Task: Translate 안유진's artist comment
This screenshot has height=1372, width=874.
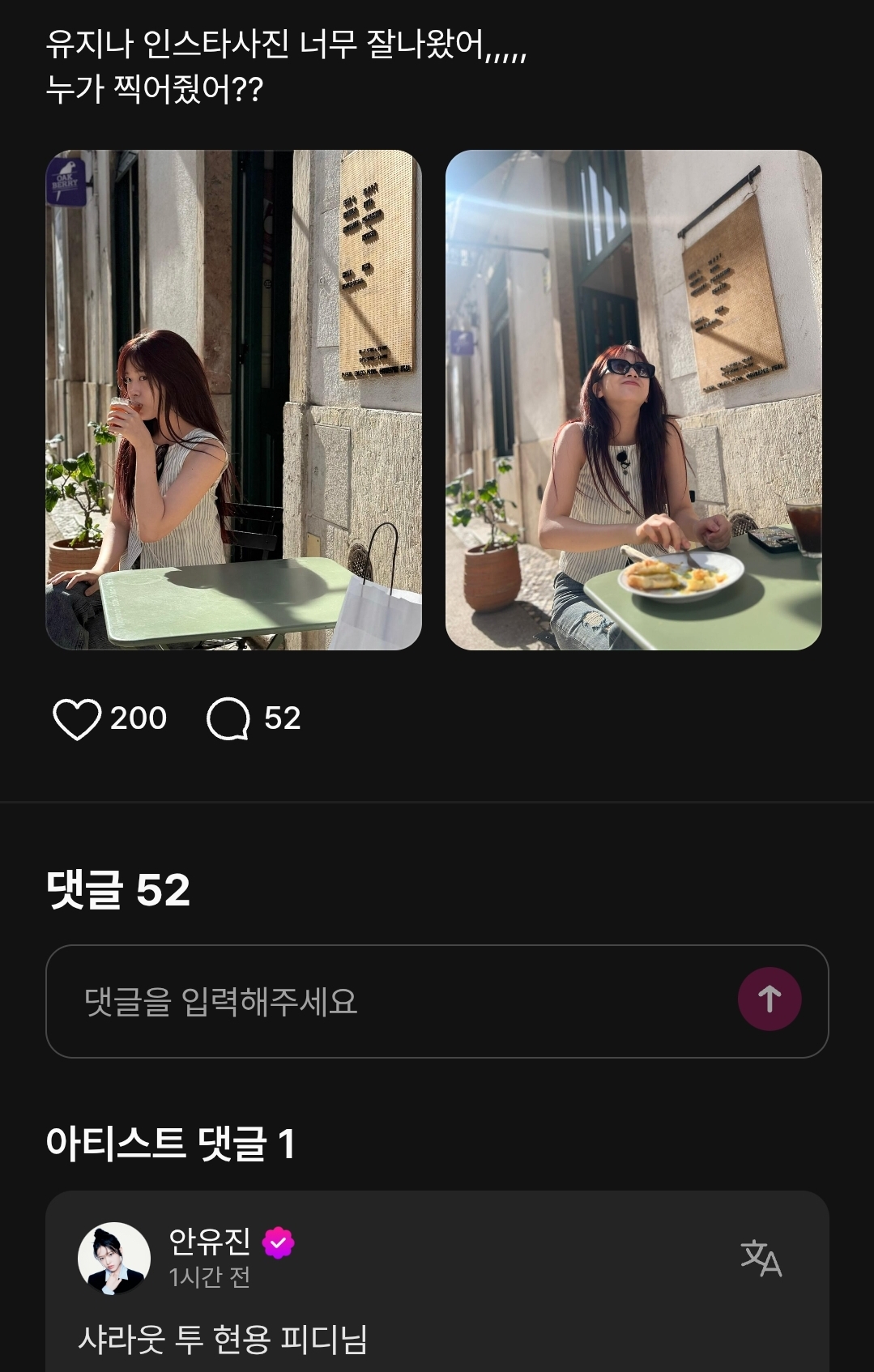Action: point(761,1258)
